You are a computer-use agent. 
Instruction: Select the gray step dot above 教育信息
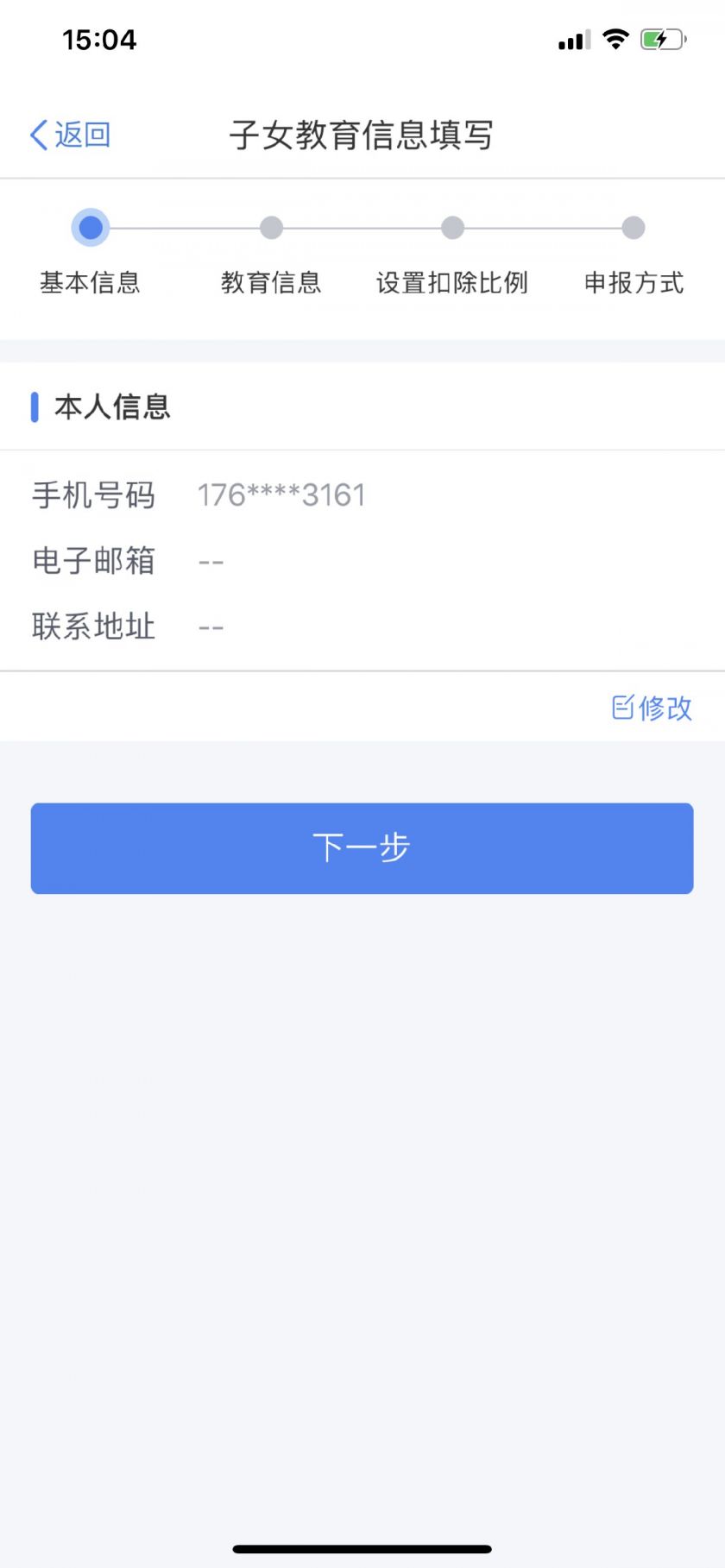(272, 227)
